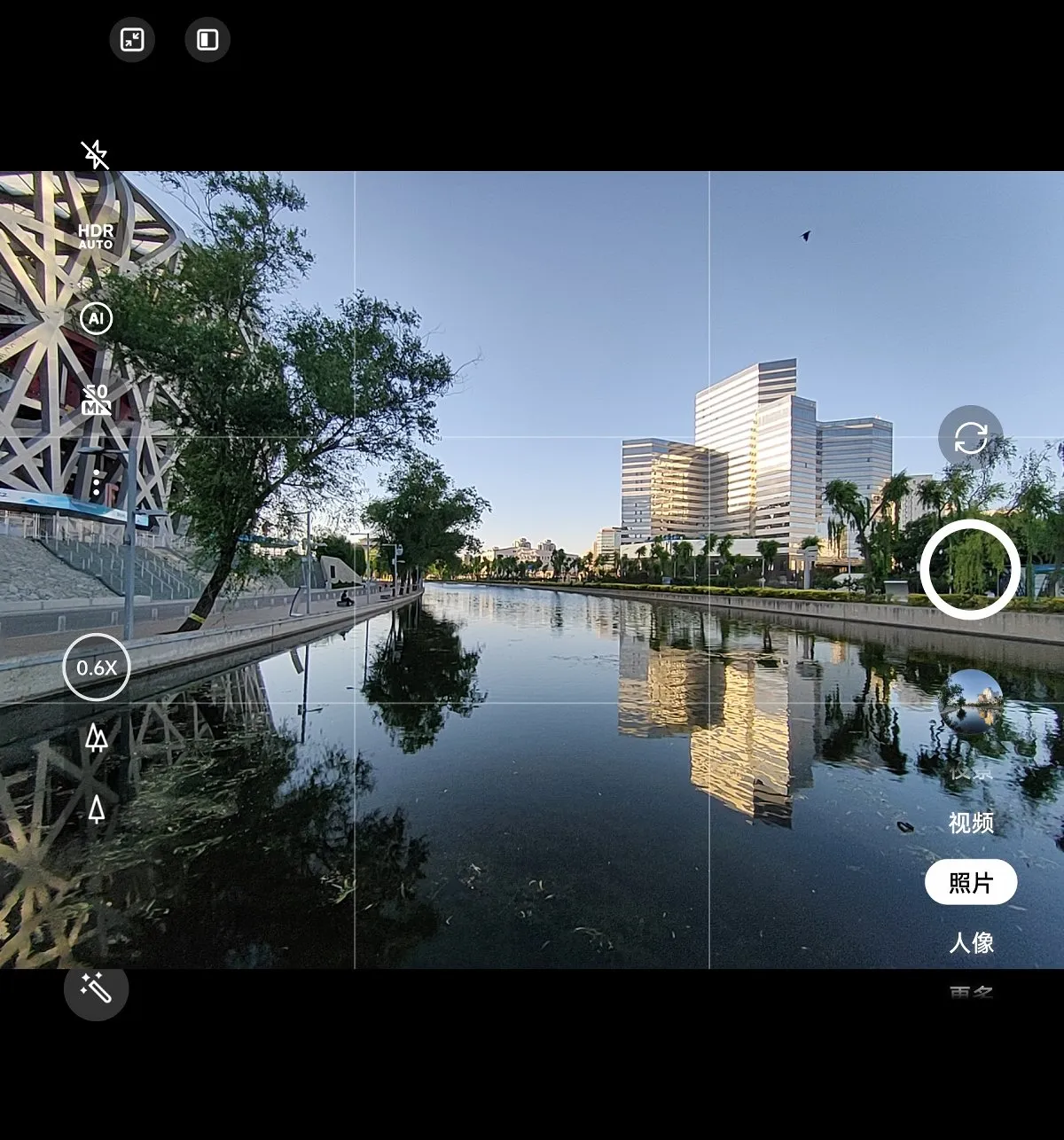Viewport: 1064px width, 1140px height.
Task: Select the single-tree lens icon
Action: click(x=97, y=808)
